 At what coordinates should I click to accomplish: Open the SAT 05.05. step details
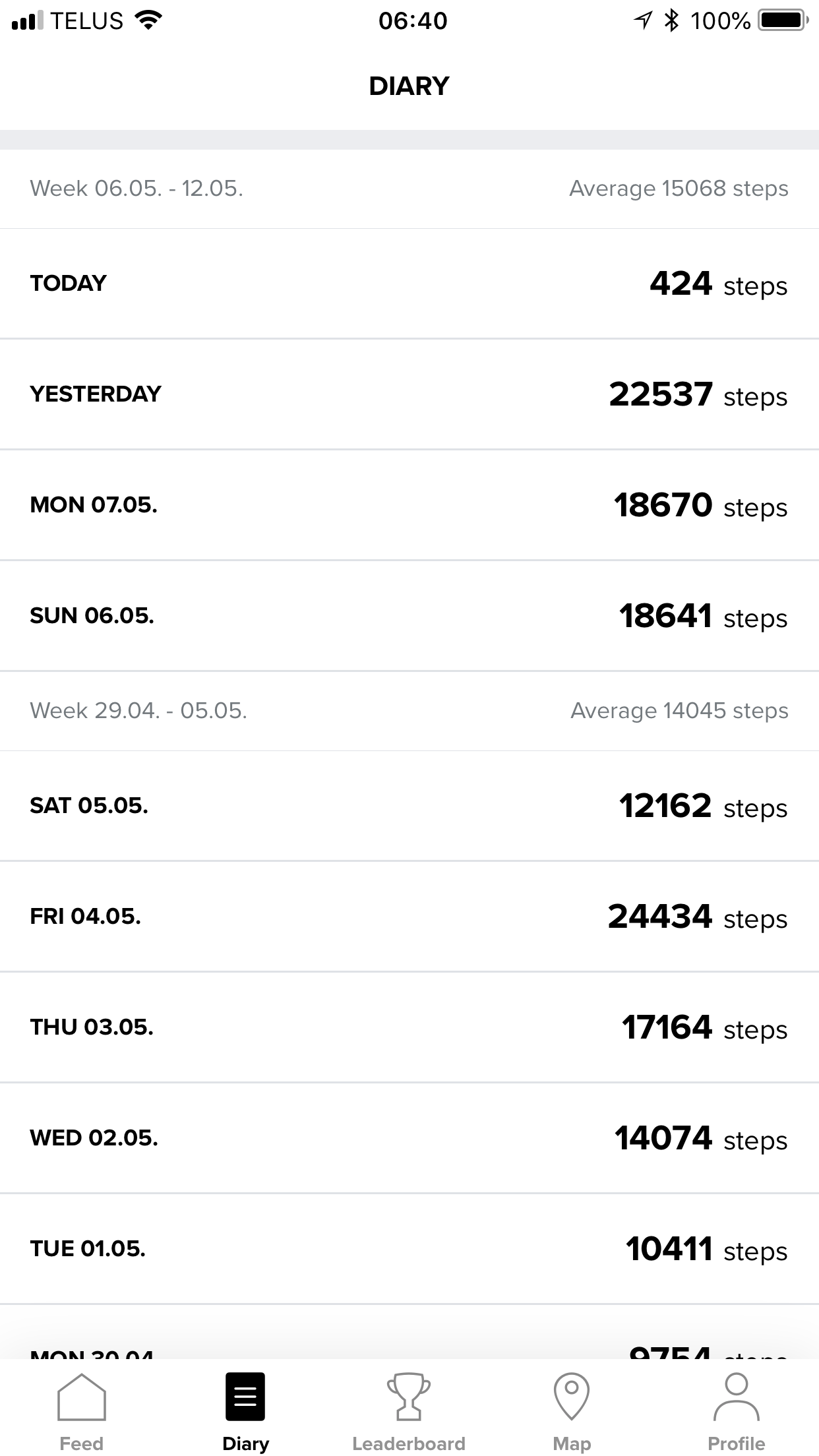coord(409,806)
